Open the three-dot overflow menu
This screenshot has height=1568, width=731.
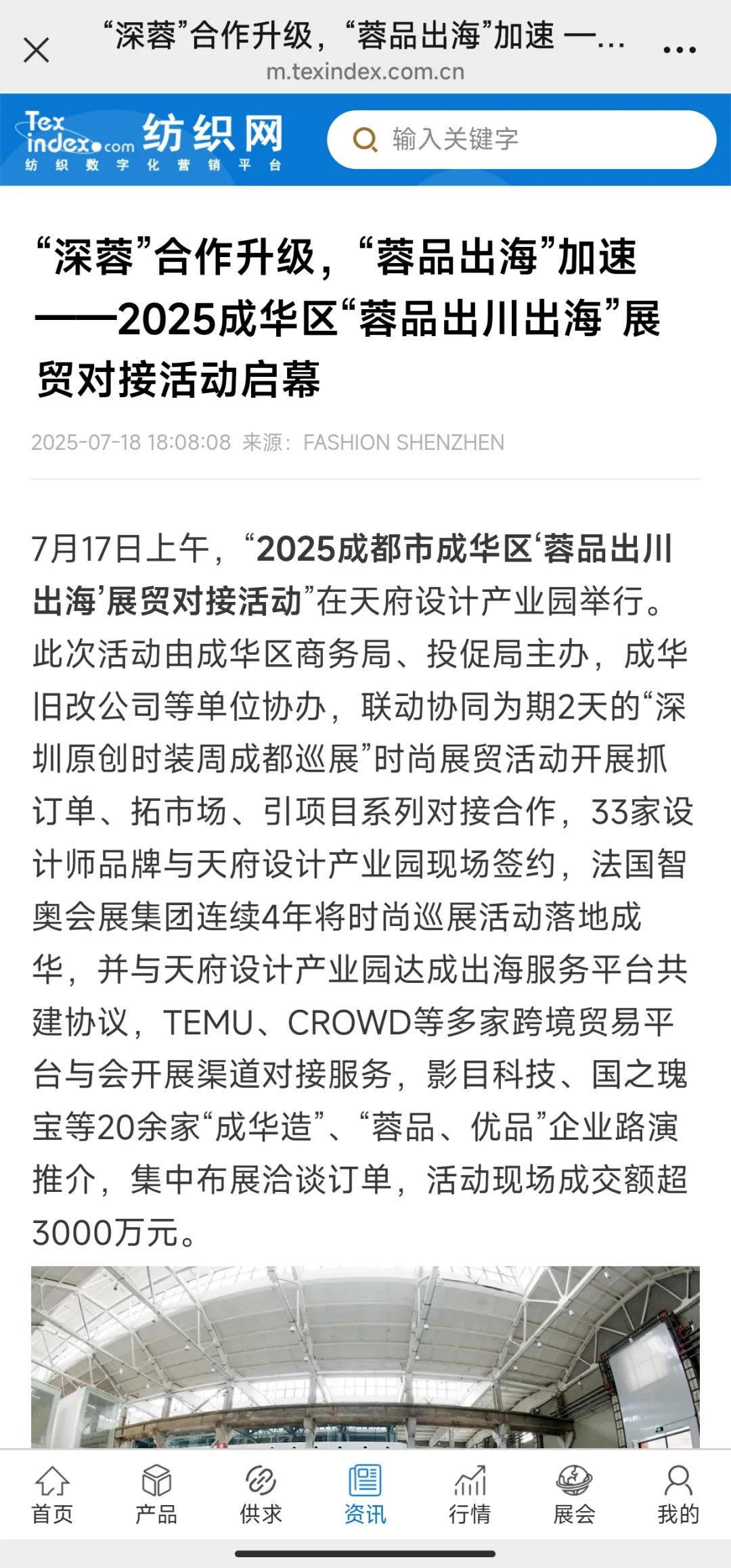680,50
